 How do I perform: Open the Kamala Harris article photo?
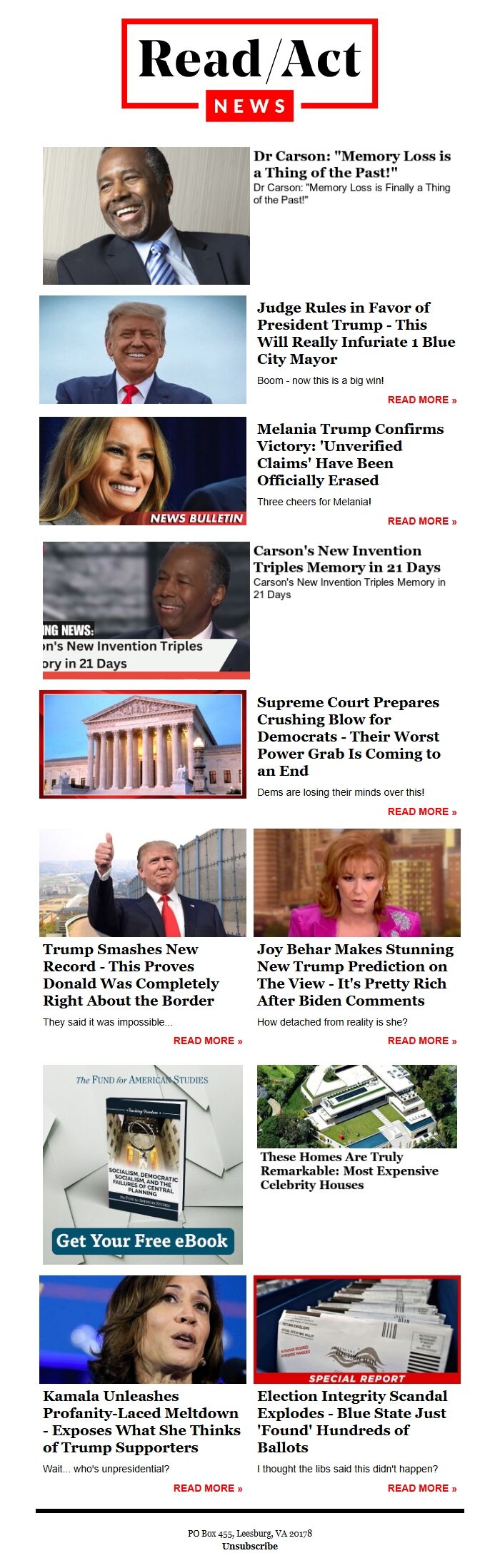(143, 1330)
